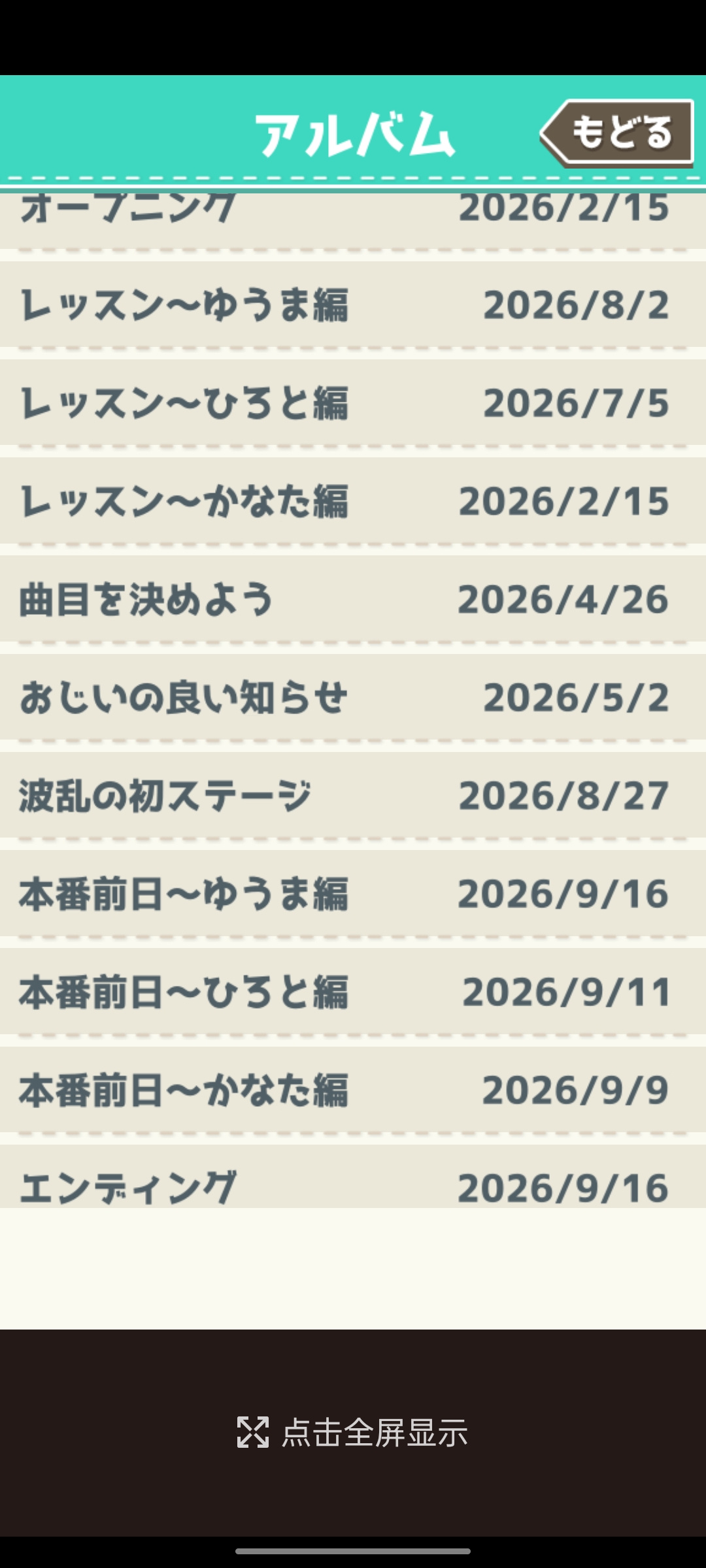Open 本番前日〜ひろと編 entry

353,991
